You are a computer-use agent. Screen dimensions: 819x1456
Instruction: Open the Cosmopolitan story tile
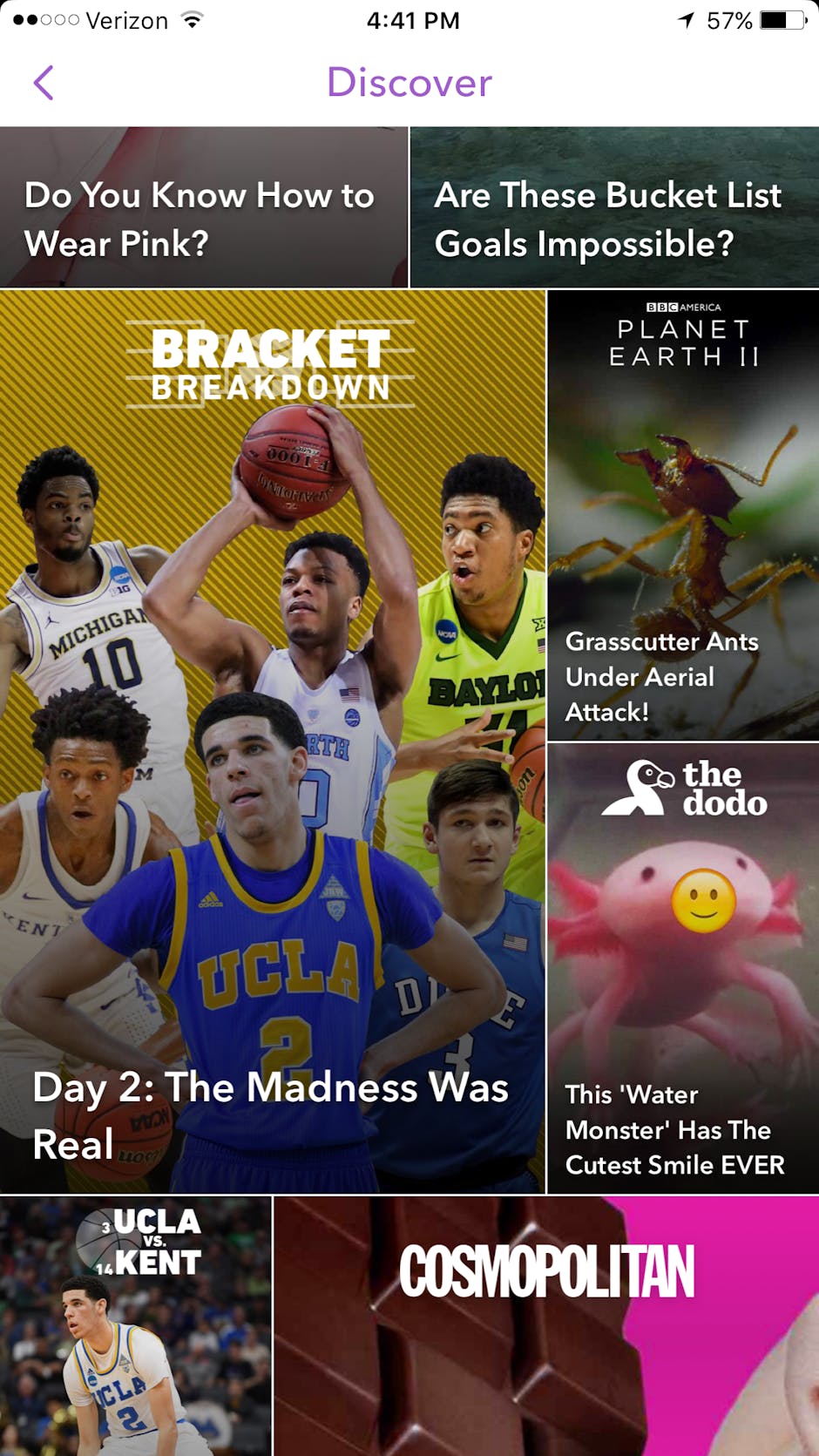(546, 1324)
